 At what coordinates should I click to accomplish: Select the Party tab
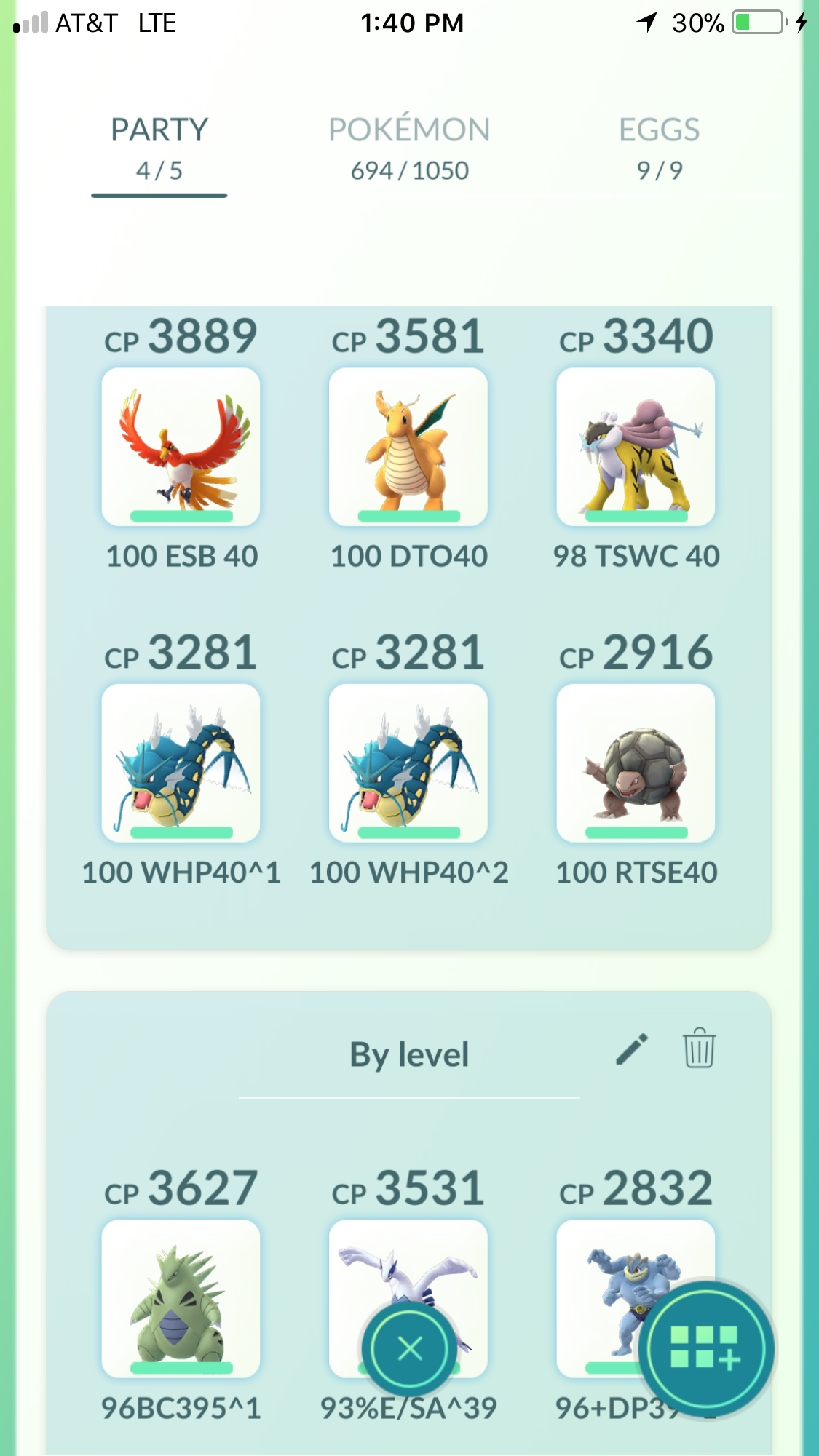point(159,149)
